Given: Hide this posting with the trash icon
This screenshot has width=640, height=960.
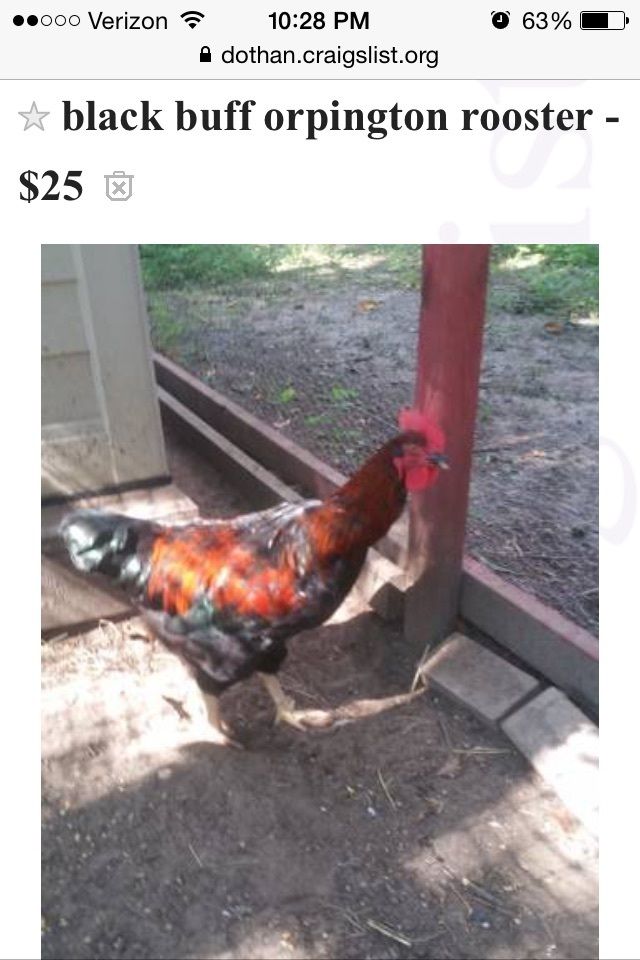Looking at the screenshot, I should click(x=119, y=186).
